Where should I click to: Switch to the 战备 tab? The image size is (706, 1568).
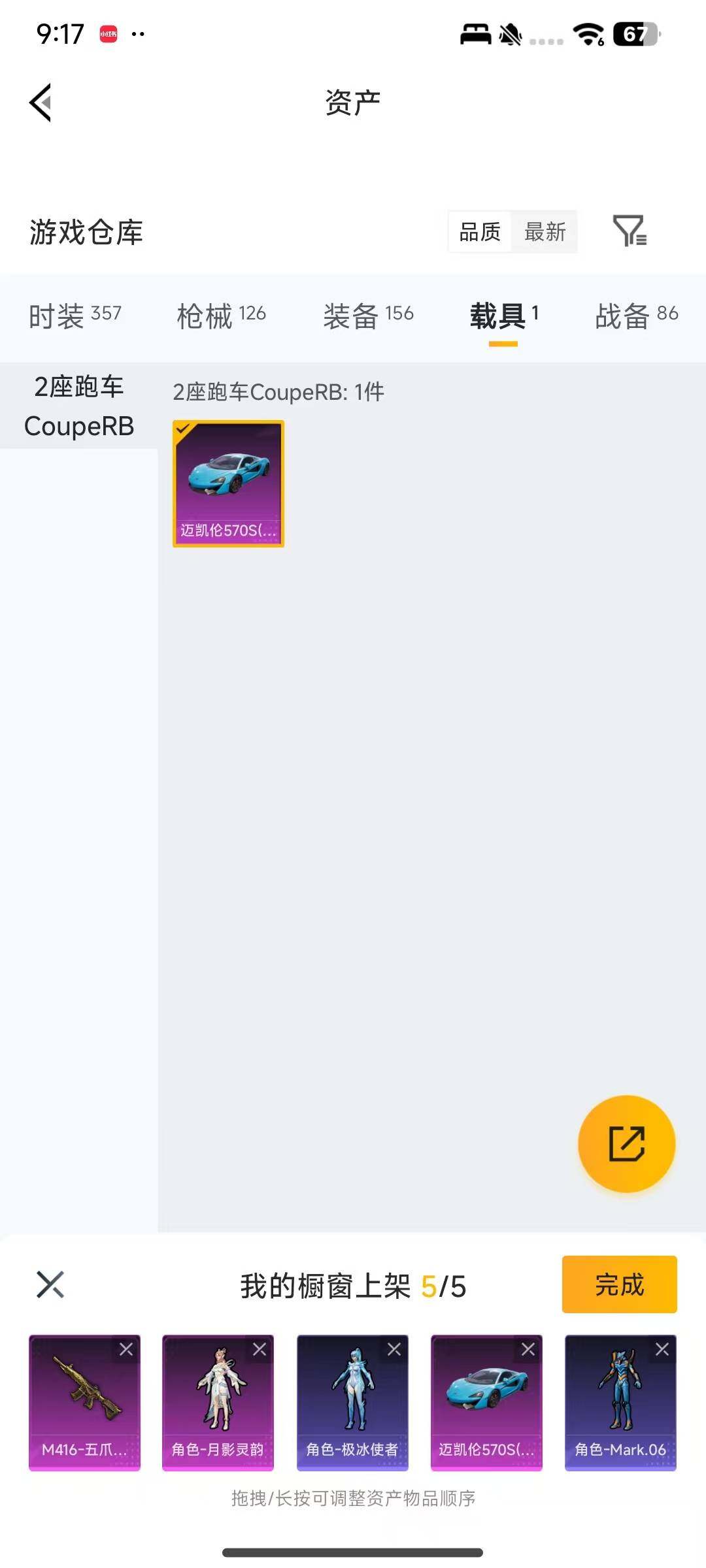pos(636,316)
